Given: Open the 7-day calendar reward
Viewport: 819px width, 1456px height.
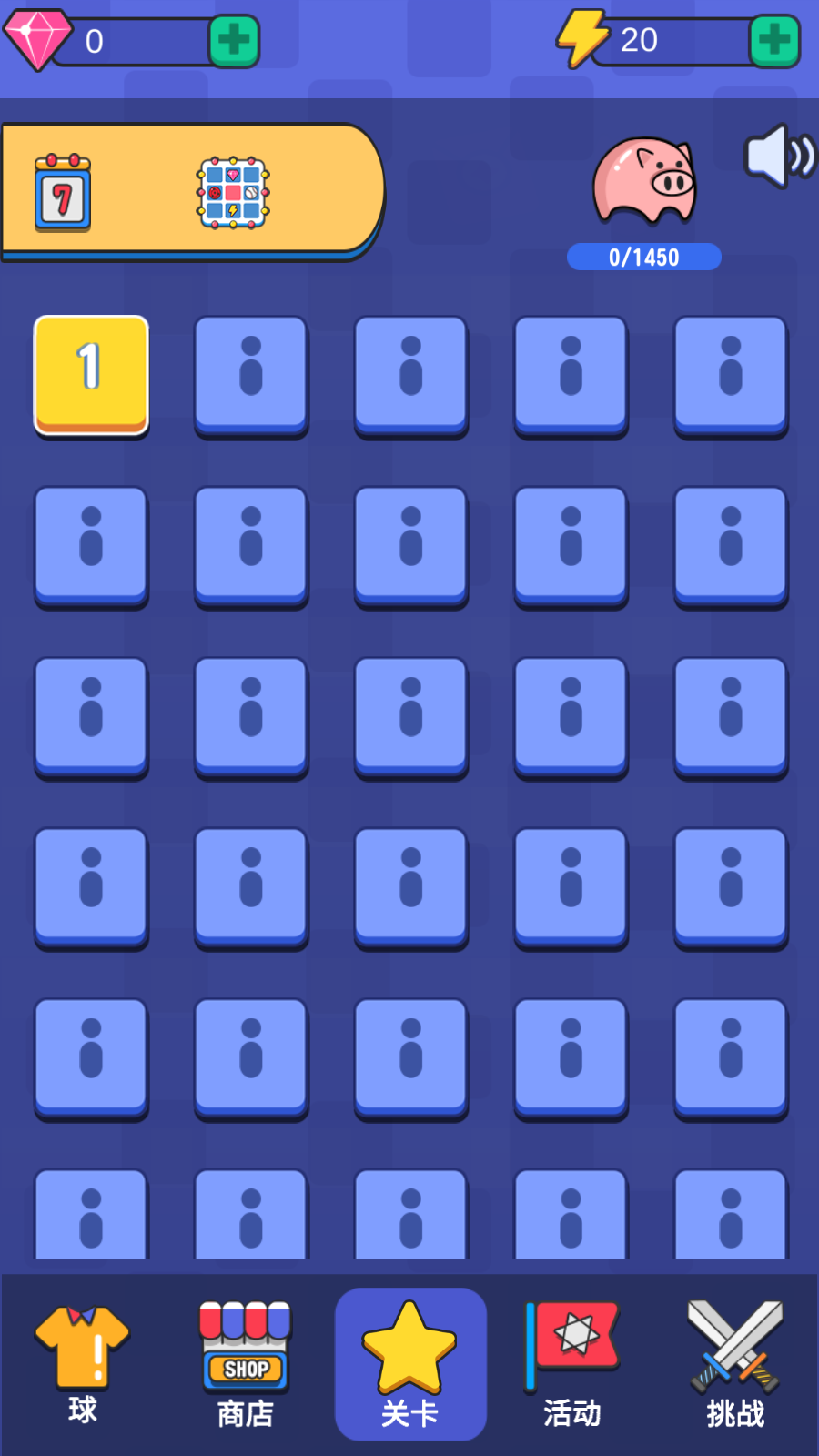Looking at the screenshot, I should pos(62,193).
